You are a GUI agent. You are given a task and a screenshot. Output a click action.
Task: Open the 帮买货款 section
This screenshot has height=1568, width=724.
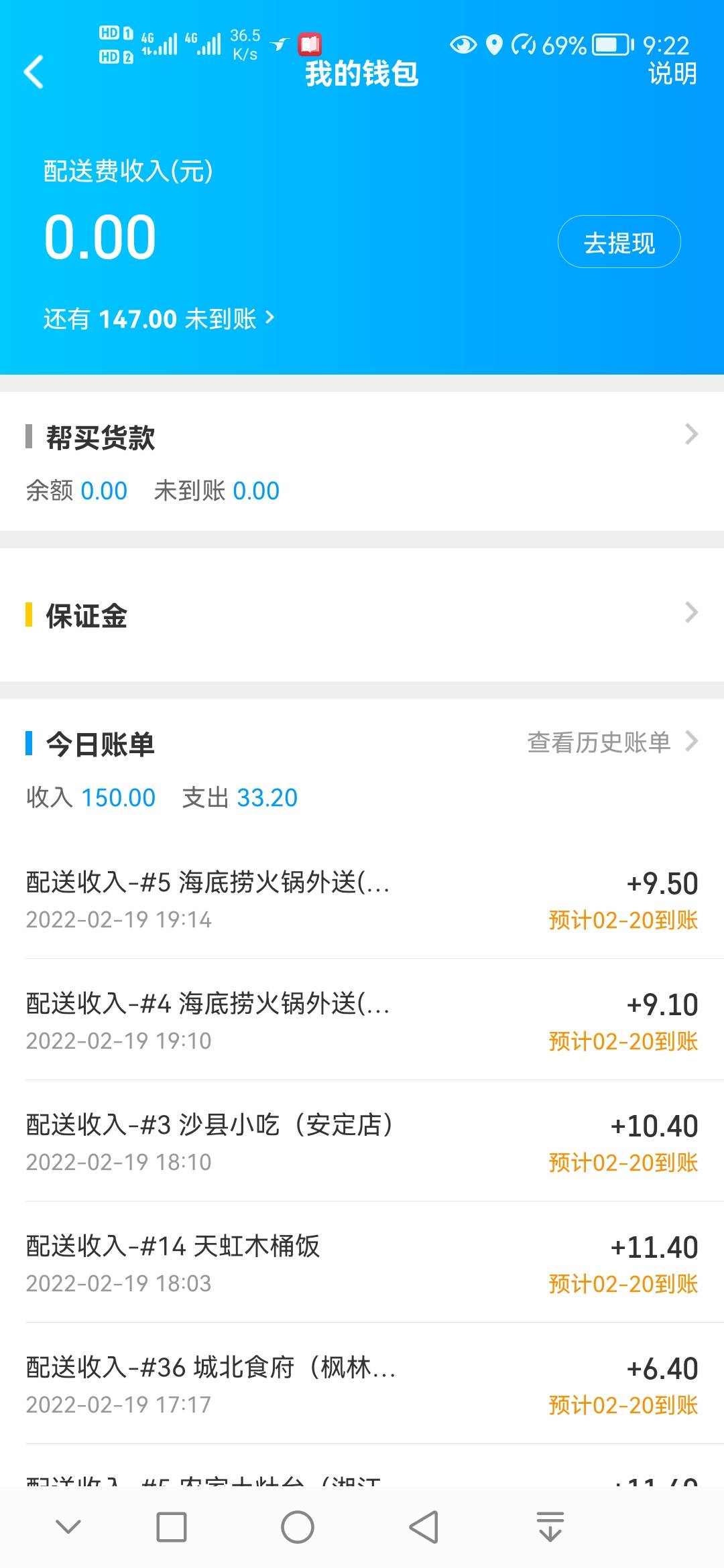pyautogui.click(x=362, y=462)
